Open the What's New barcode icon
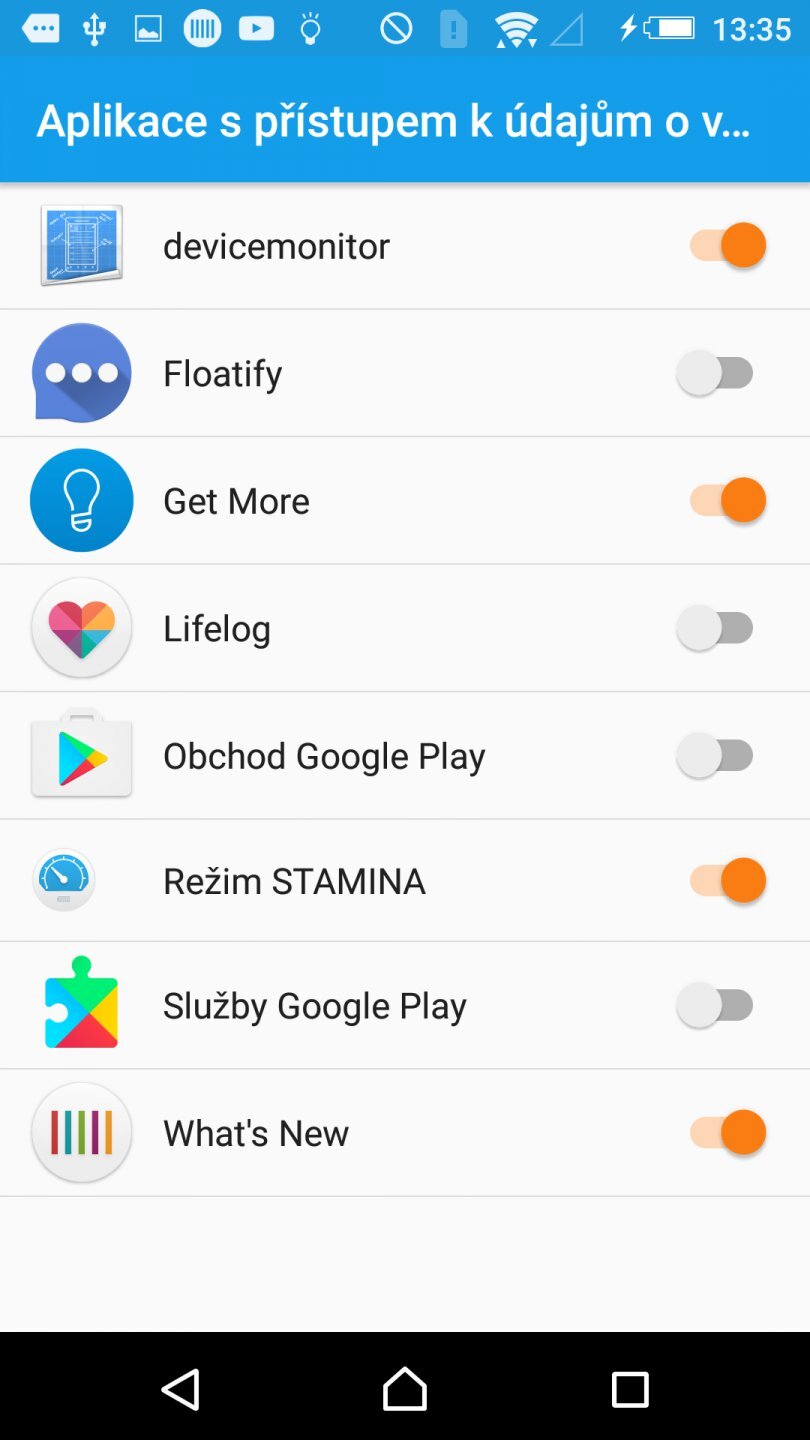 (x=81, y=1132)
